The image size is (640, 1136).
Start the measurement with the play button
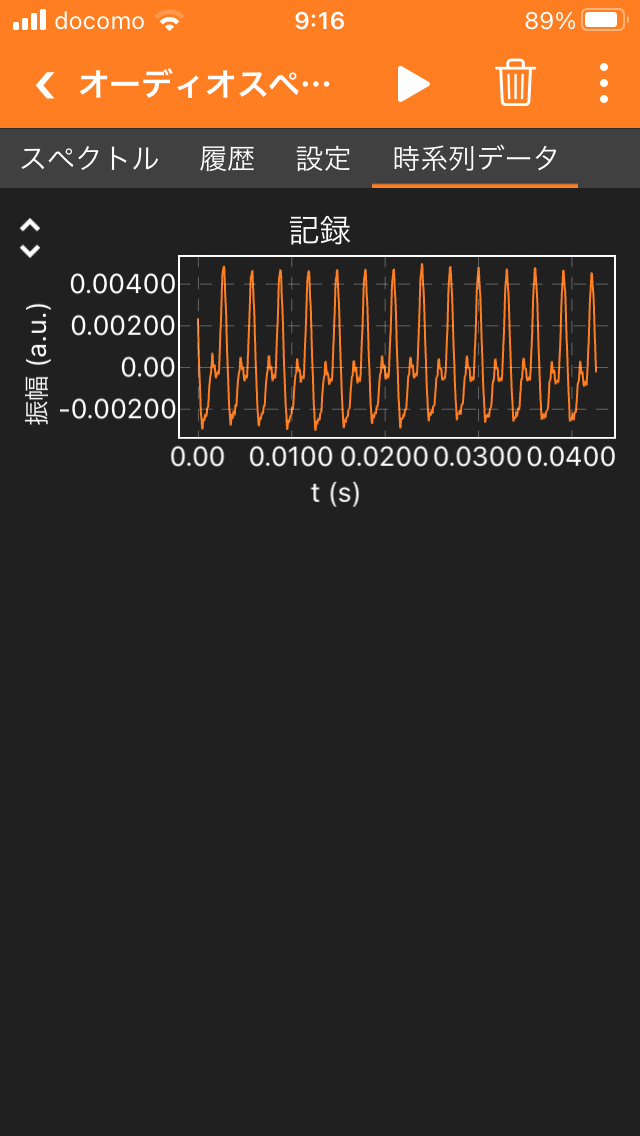click(413, 84)
